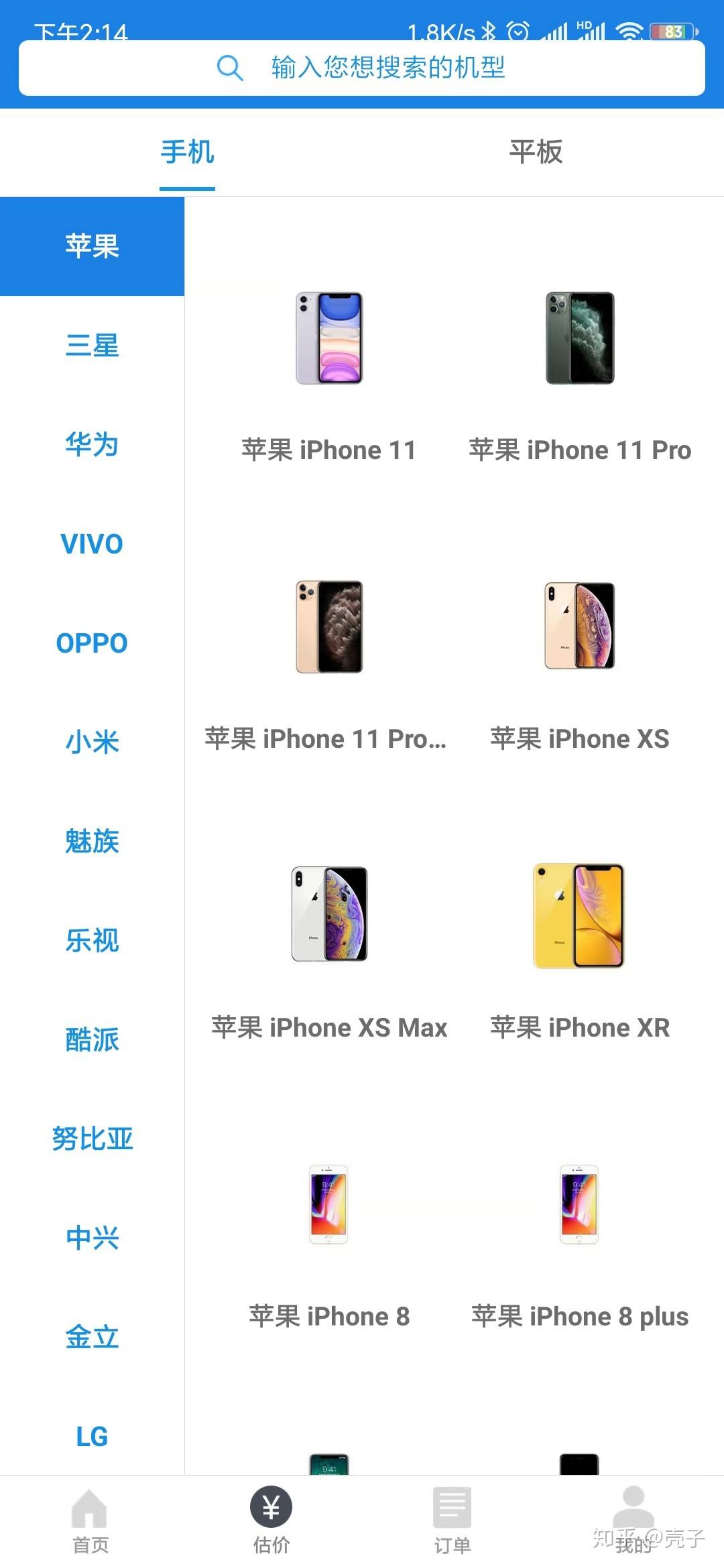
Task: Open 苹果 iPhone 8 plus
Action: (x=580, y=1240)
